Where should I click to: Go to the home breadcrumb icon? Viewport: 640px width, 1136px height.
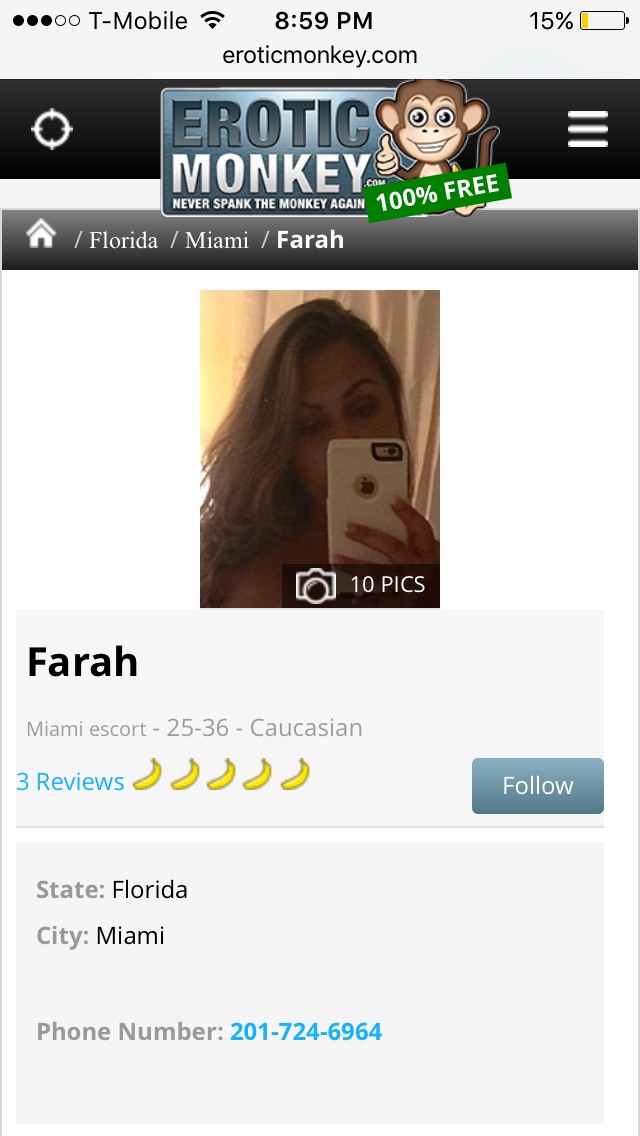(41, 235)
